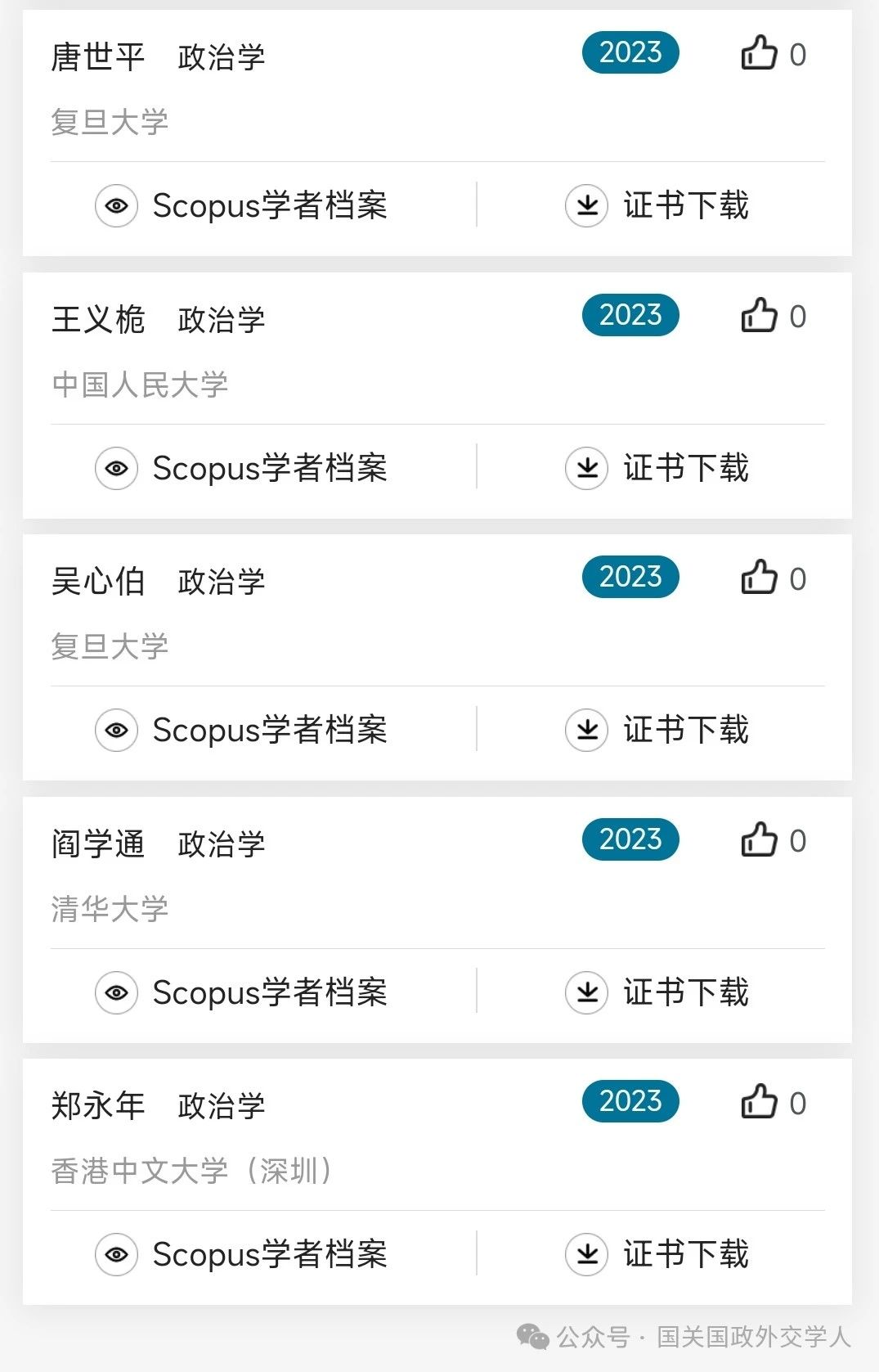The height and width of the screenshot is (1372, 879).
Task: Download 阎学通's certificate via 证书下载
Action: pyautogui.click(x=657, y=992)
